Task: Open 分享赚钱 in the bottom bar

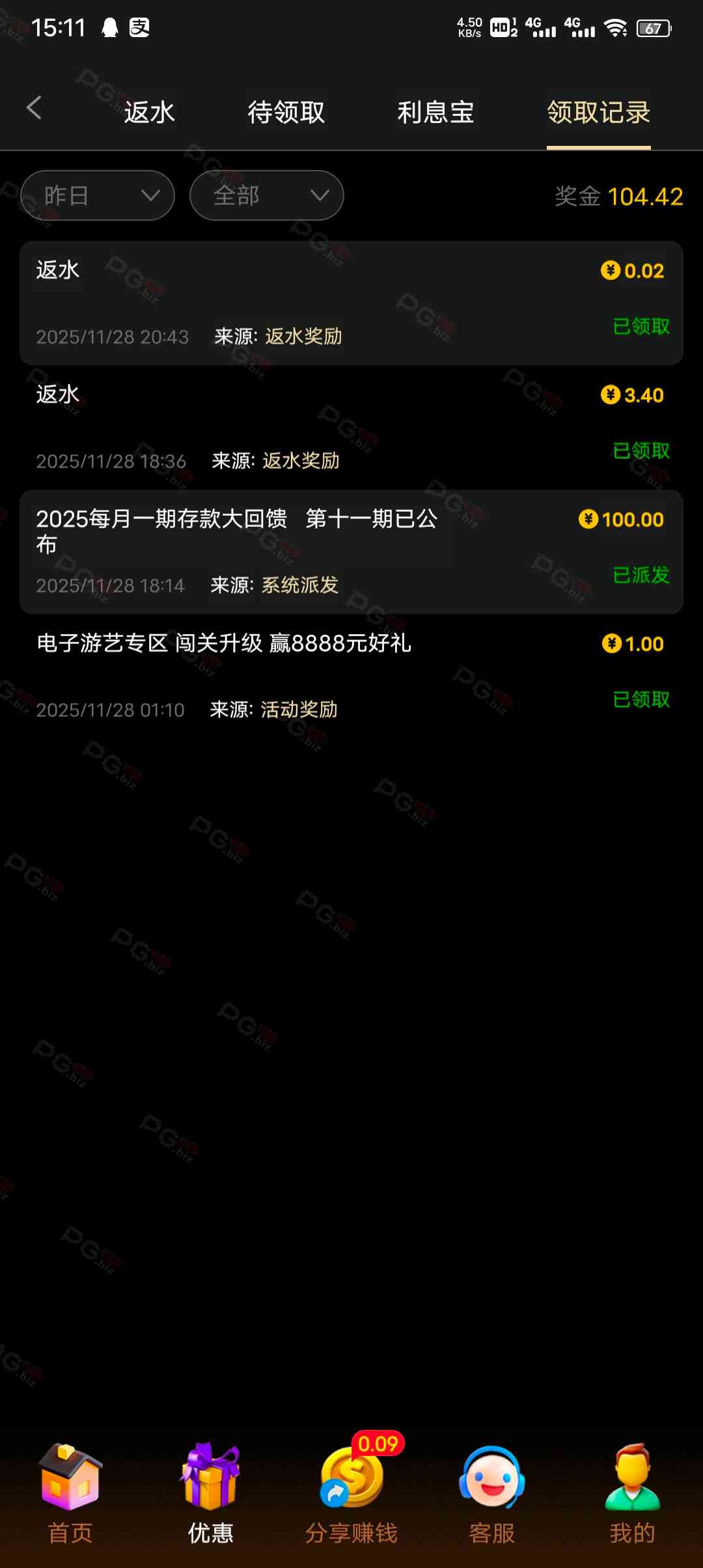Action: click(351, 1494)
